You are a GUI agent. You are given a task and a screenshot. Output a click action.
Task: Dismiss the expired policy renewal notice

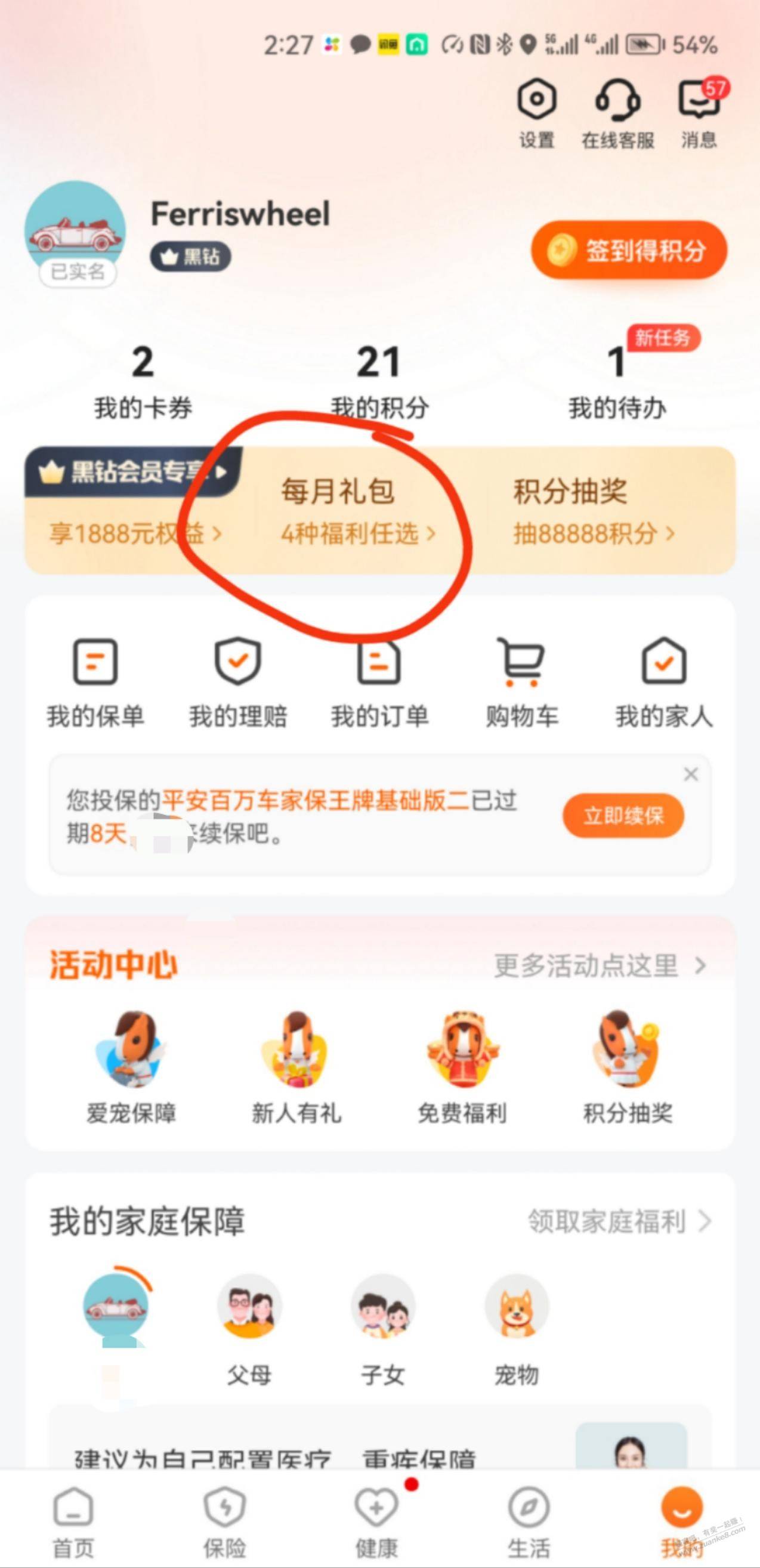click(691, 774)
